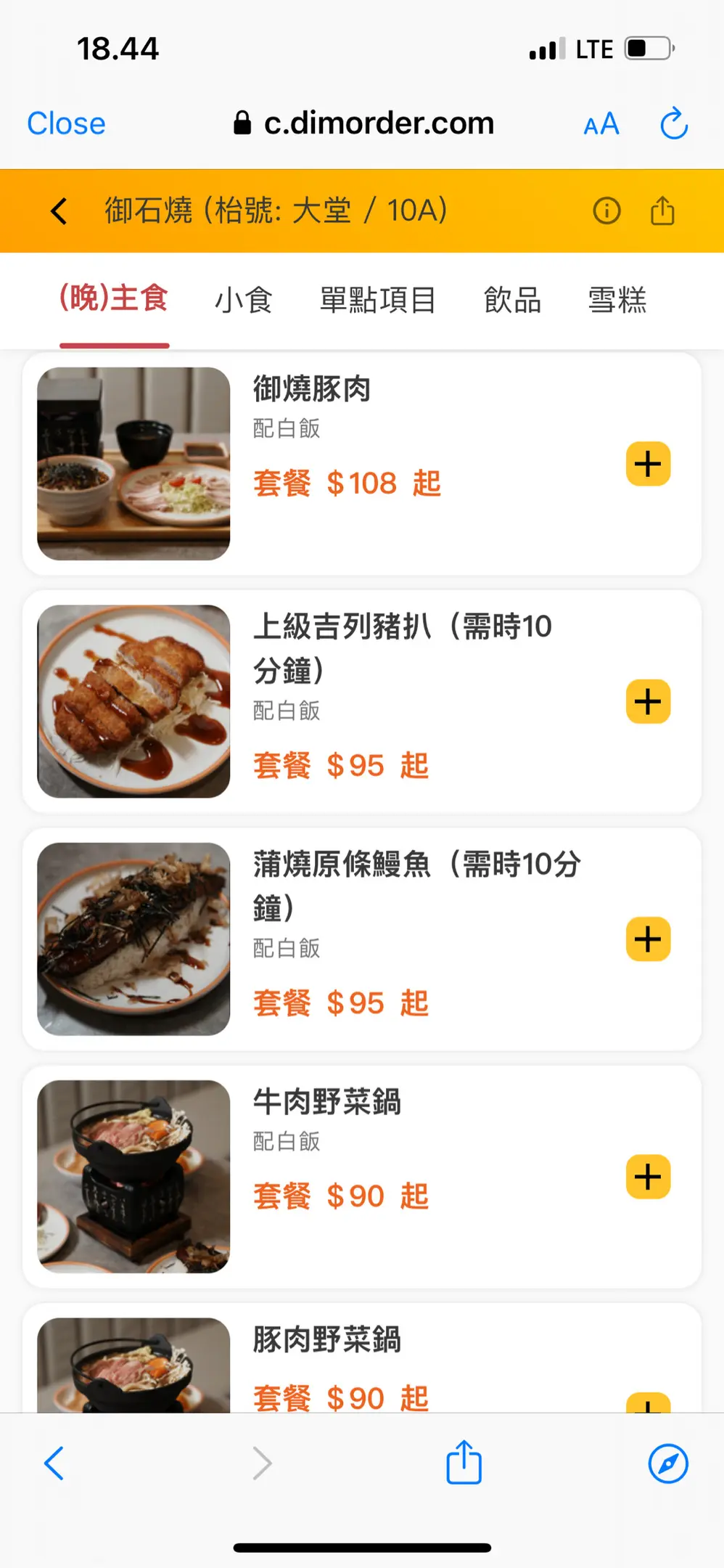Open restaurant info icon

(606, 211)
